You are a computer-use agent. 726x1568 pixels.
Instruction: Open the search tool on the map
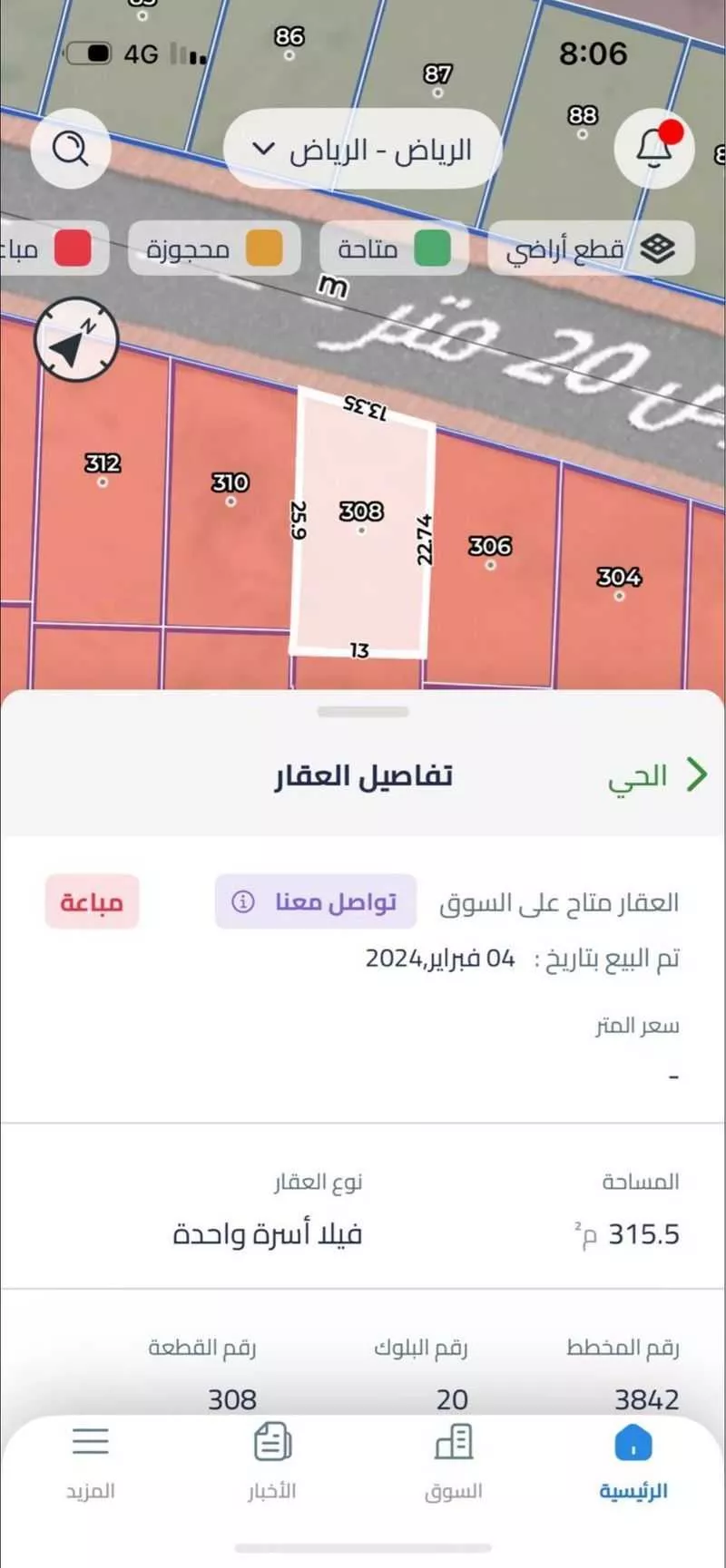(x=71, y=149)
